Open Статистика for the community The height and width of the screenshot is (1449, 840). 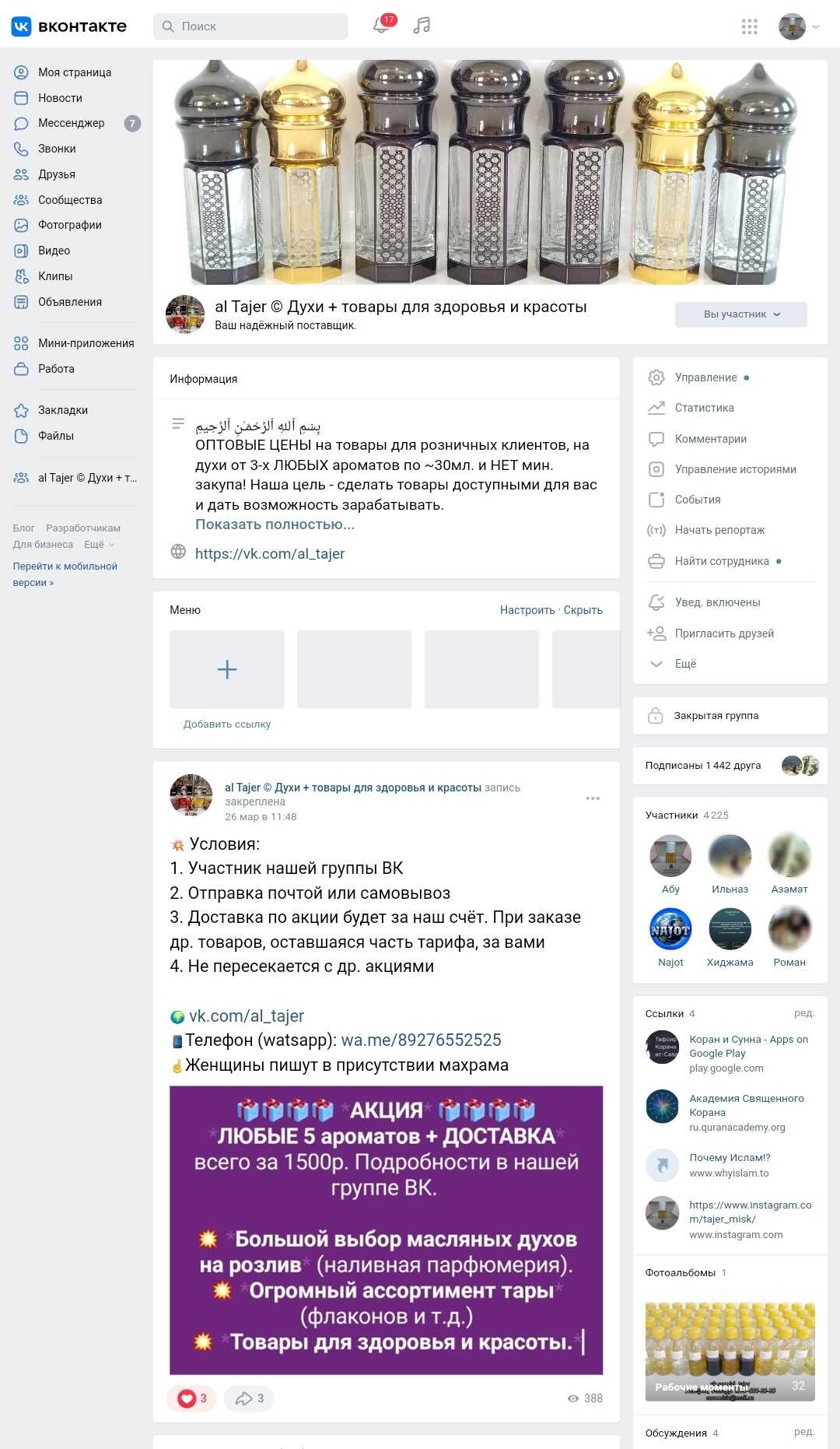[704, 408]
